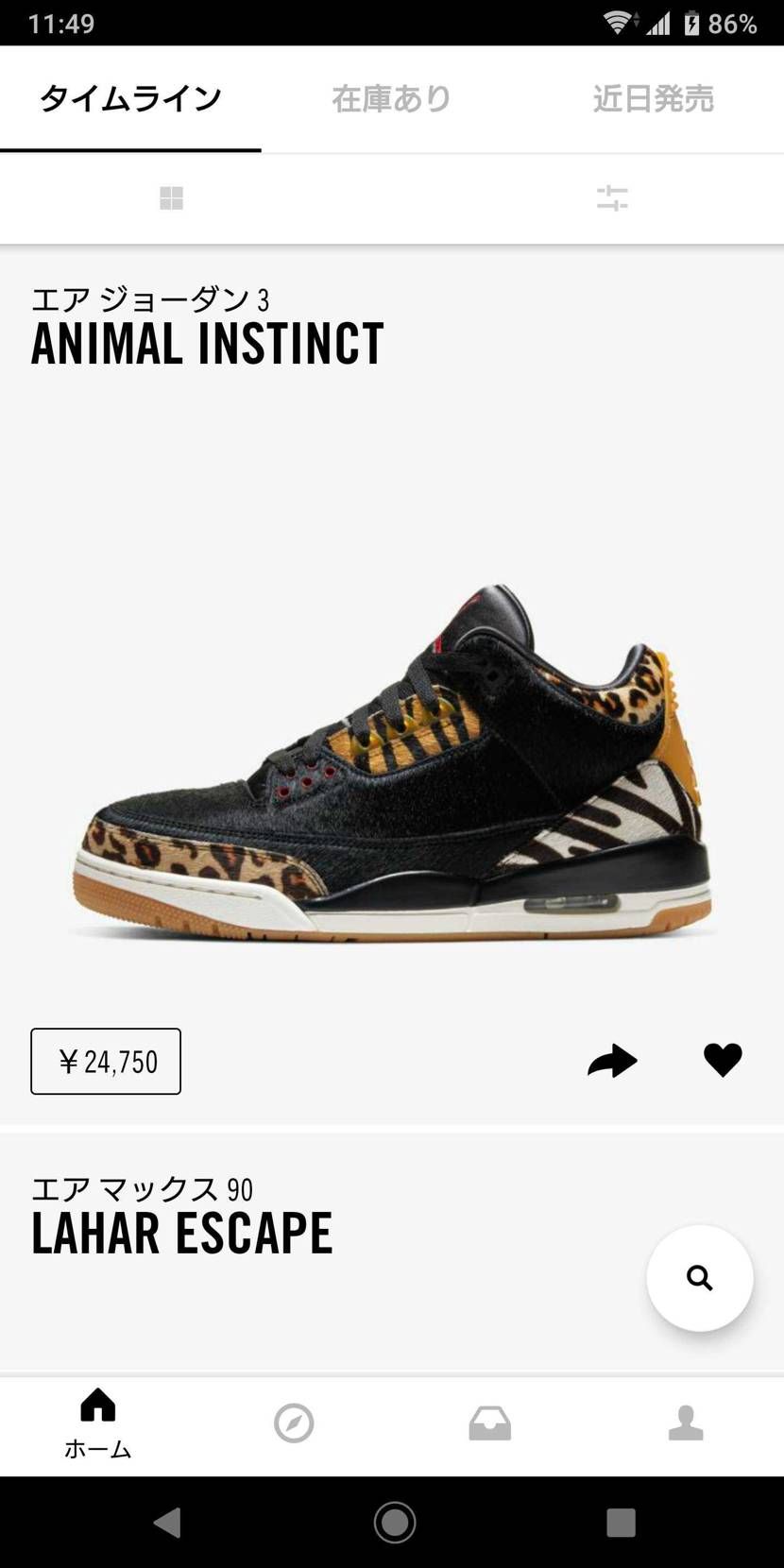Open the inbox tab
The image size is (784, 1568).
pyautogui.click(x=489, y=1423)
